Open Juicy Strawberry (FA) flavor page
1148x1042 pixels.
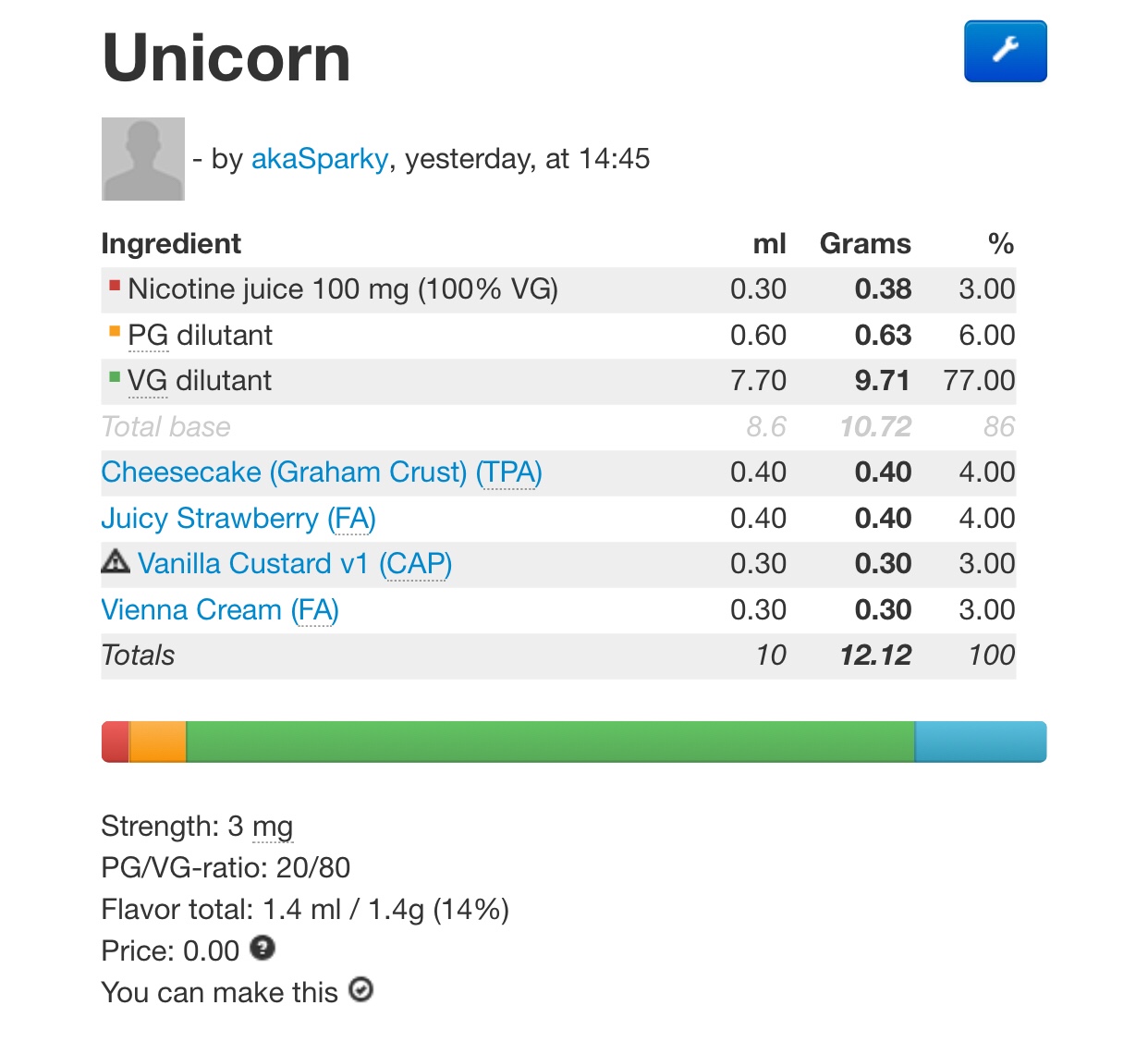point(238,519)
